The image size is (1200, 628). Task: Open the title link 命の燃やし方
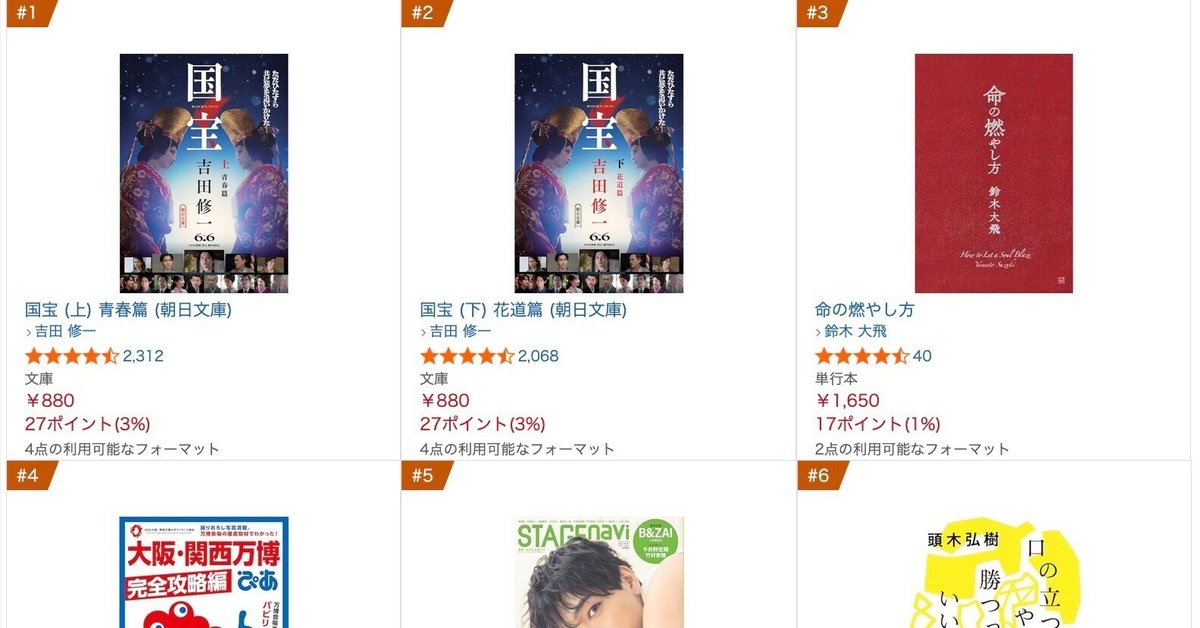(865, 310)
